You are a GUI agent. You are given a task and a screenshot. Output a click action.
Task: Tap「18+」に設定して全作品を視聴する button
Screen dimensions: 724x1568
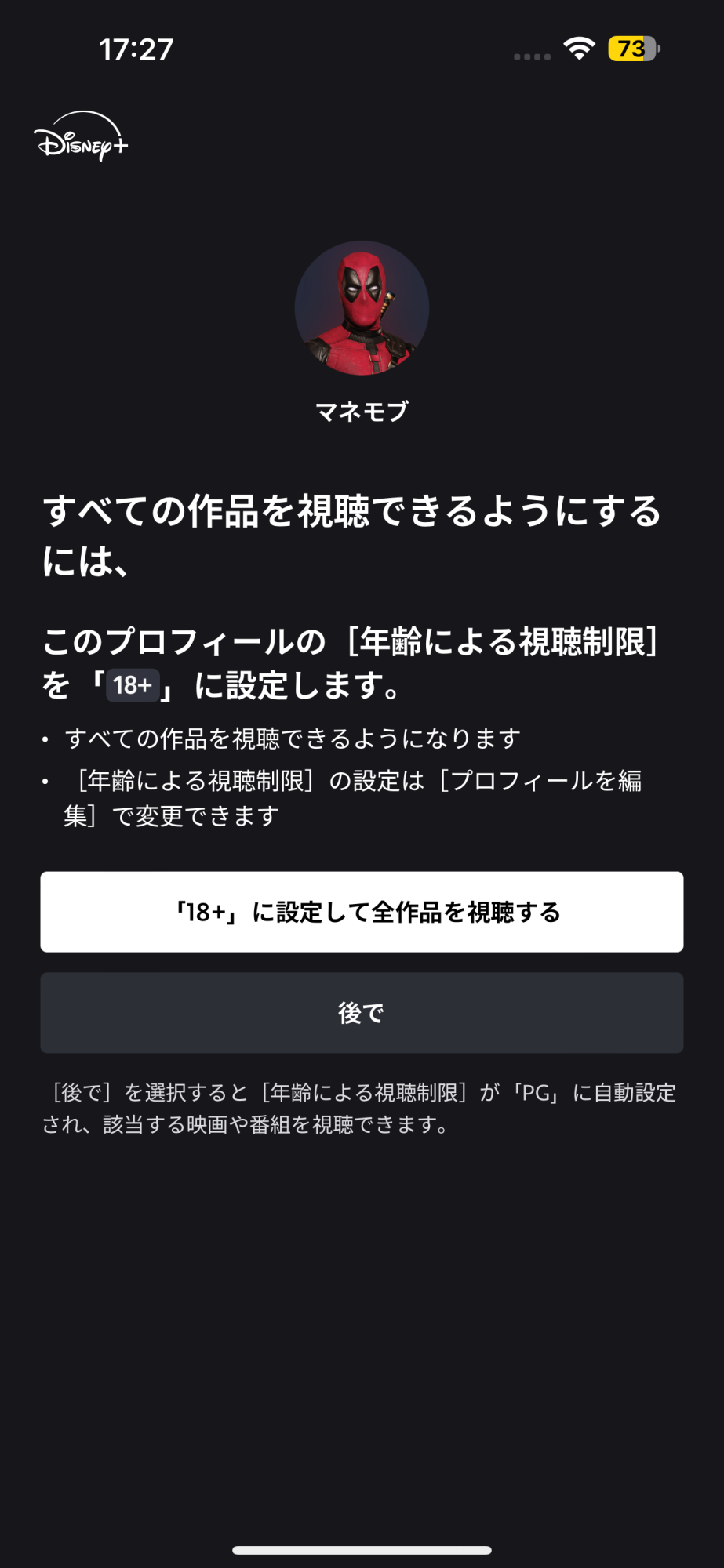coord(362,912)
